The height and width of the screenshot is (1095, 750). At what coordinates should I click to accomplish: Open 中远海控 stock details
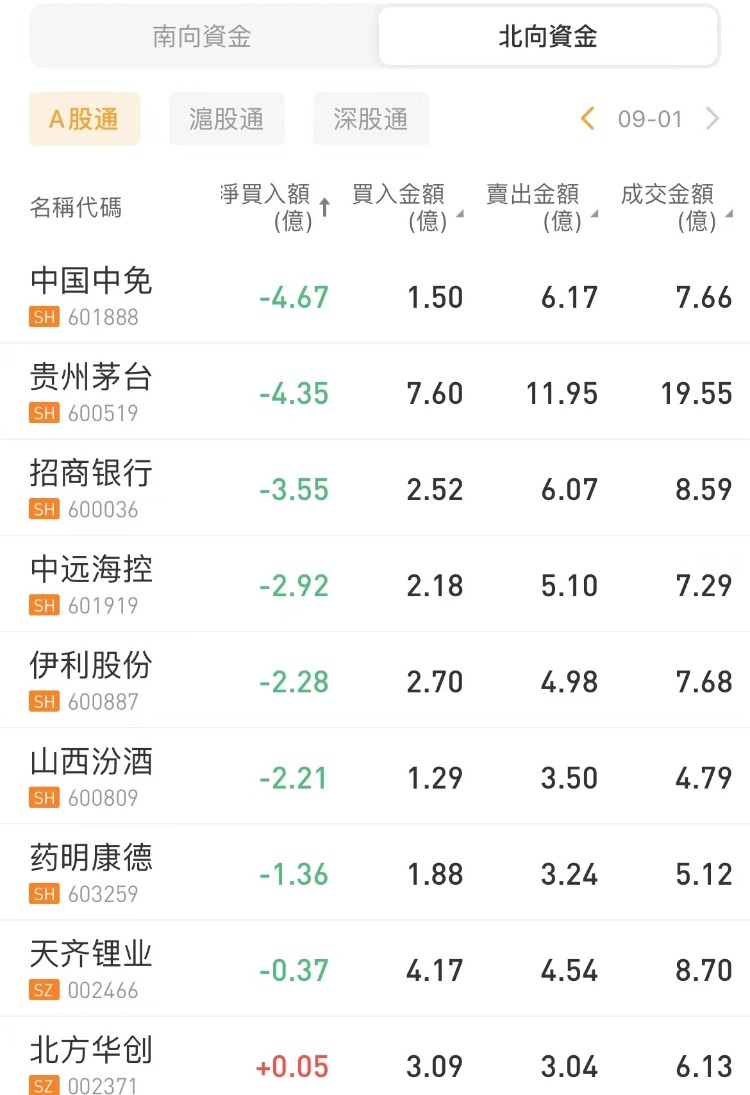[x=92, y=583]
